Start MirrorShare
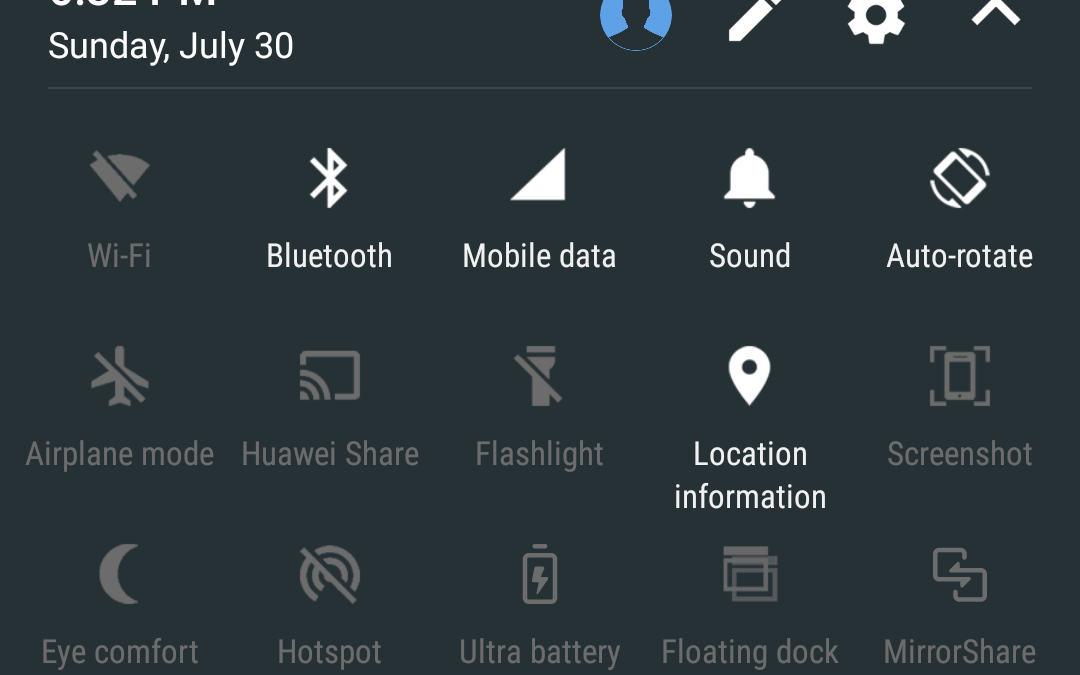 coord(959,575)
